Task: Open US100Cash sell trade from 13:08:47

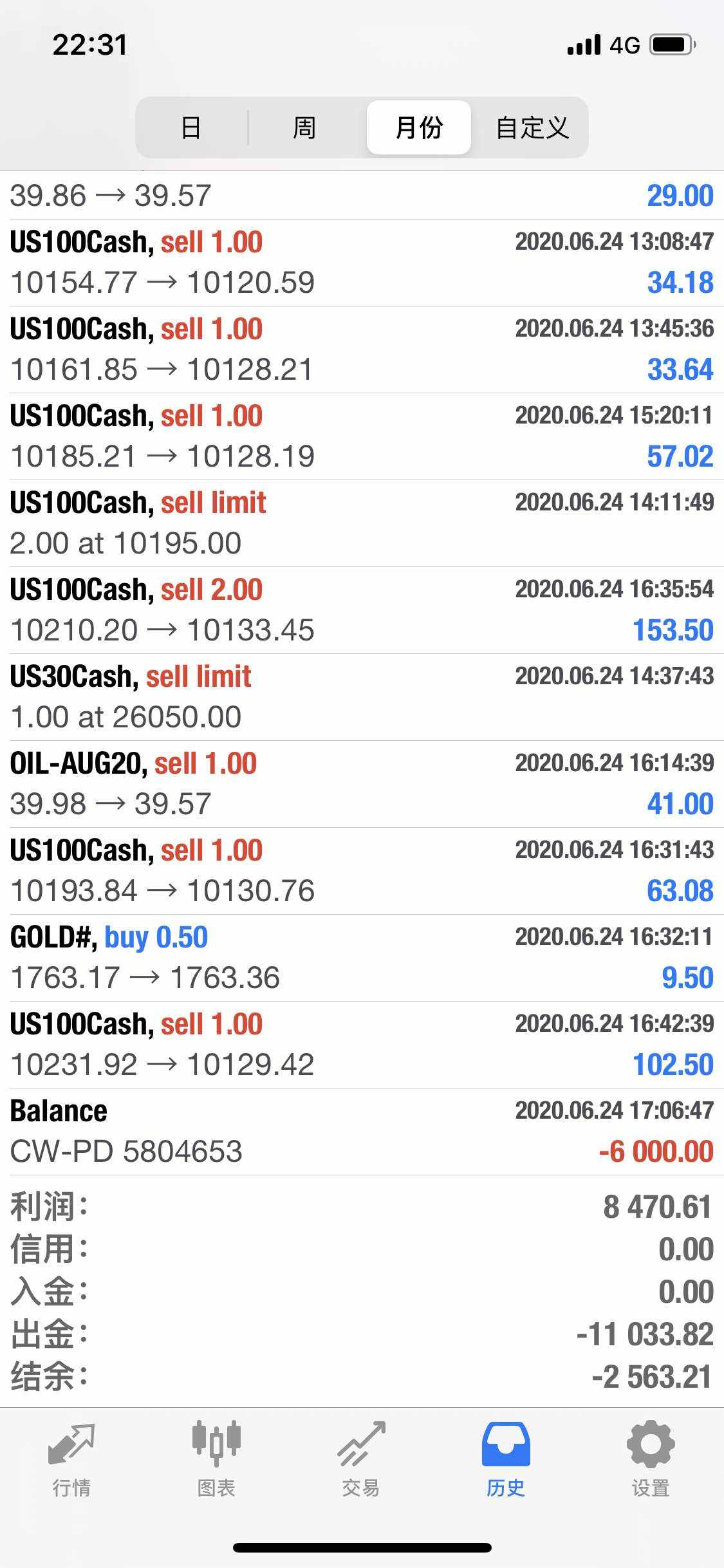Action: (x=362, y=263)
